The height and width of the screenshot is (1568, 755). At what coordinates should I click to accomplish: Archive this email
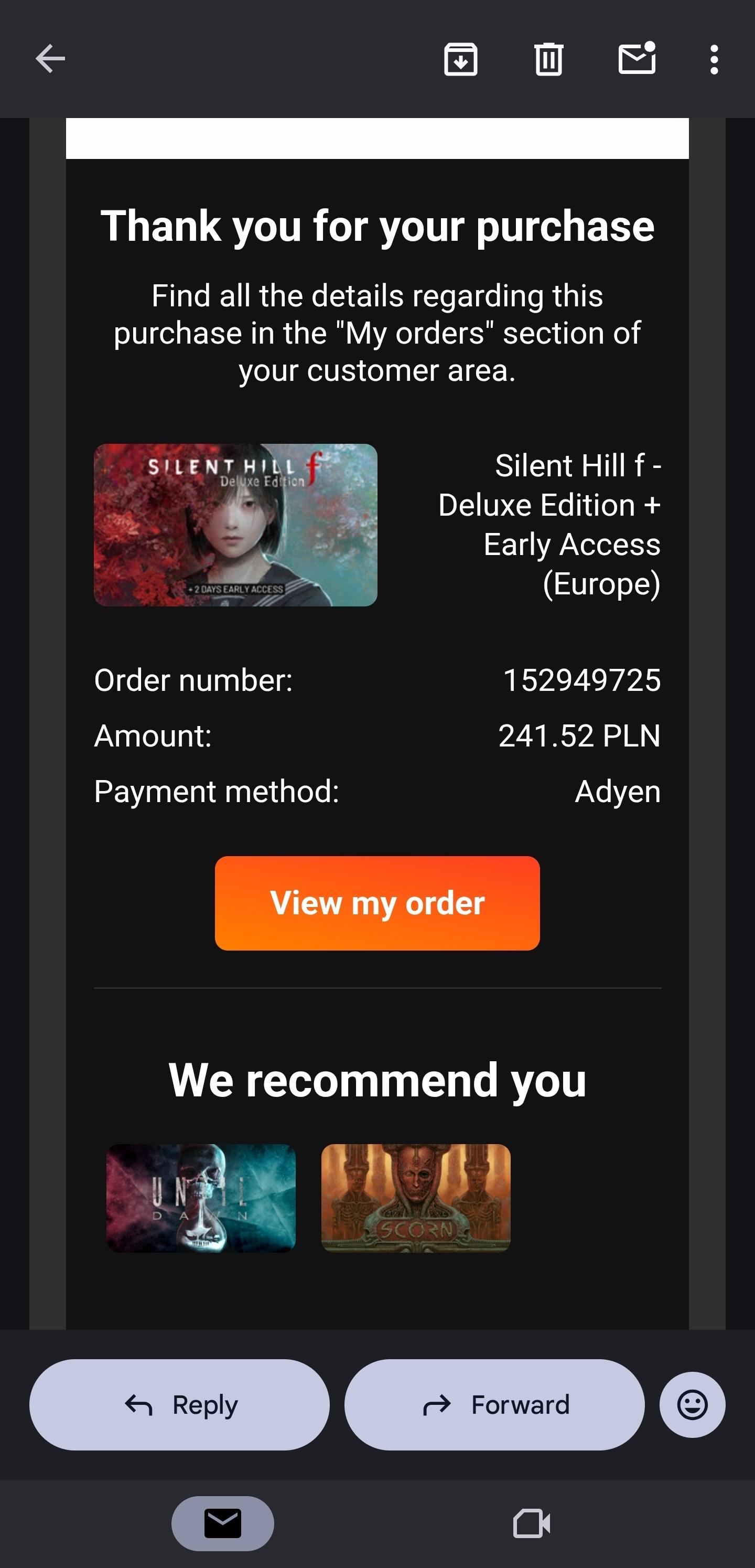[460, 59]
